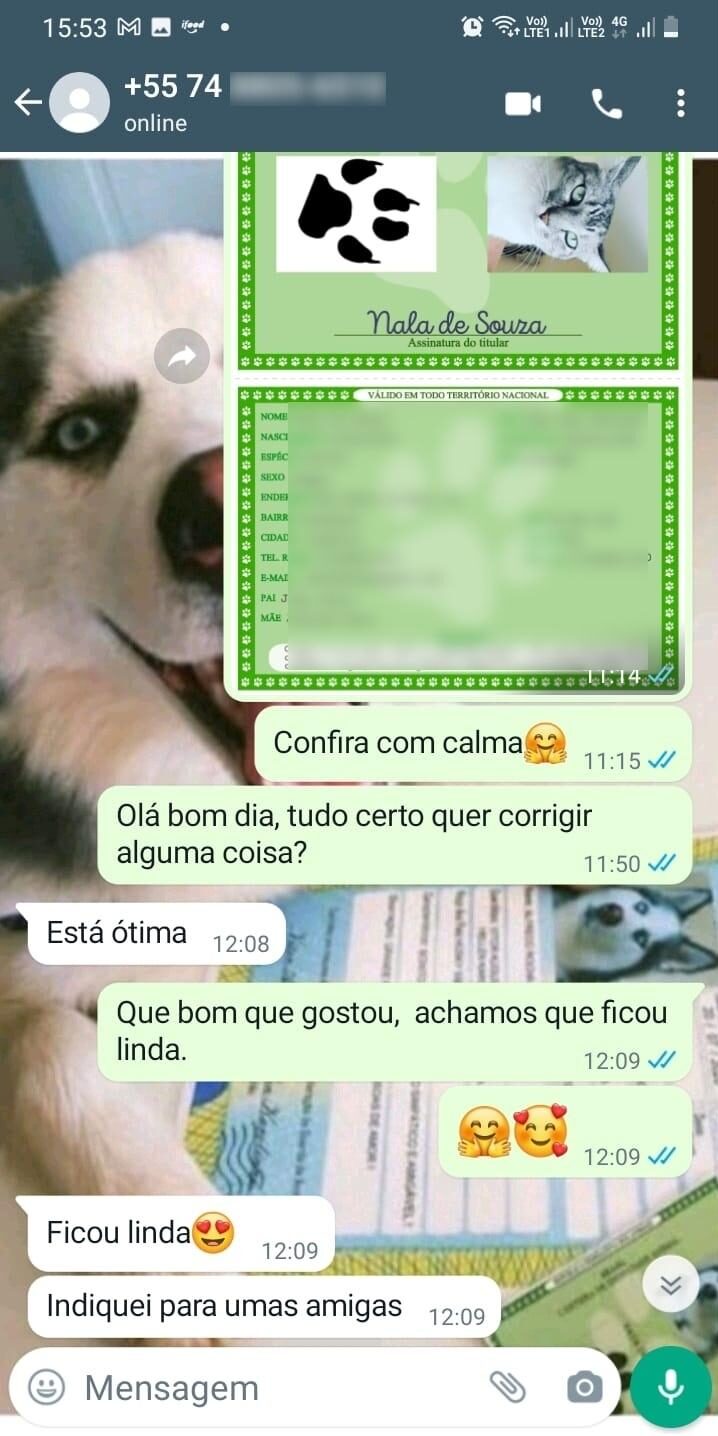Forward the pet ID card image
The height and width of the screenshot is (1436, 718).
click(x=182, y=356)
